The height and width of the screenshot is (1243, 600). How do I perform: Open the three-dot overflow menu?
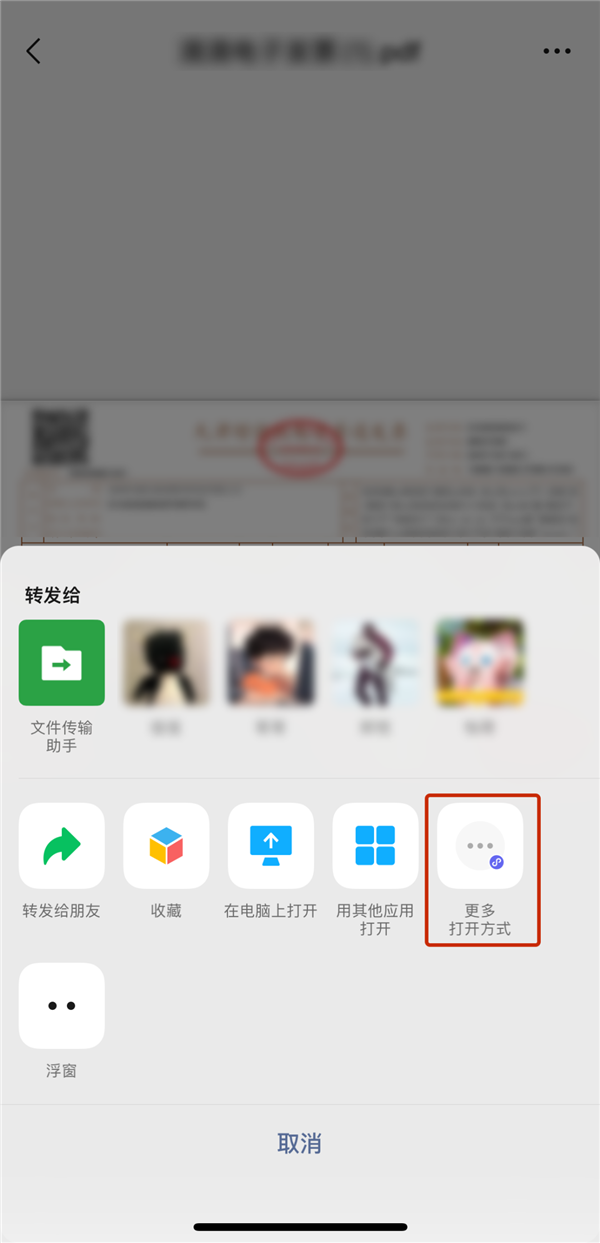(x=557, y=51)
